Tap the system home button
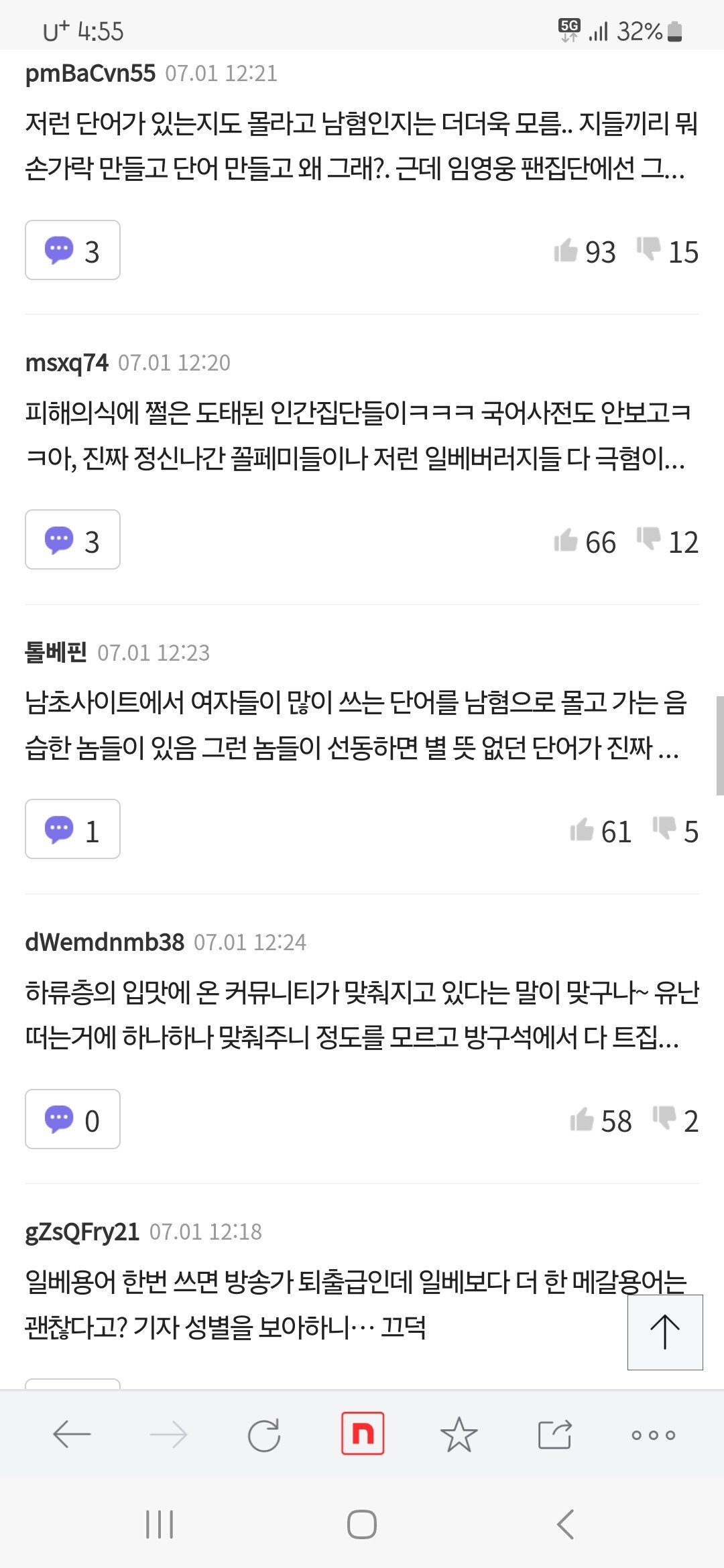The width and height of the screenshot is (724, 1568). tap(362, 1524)
